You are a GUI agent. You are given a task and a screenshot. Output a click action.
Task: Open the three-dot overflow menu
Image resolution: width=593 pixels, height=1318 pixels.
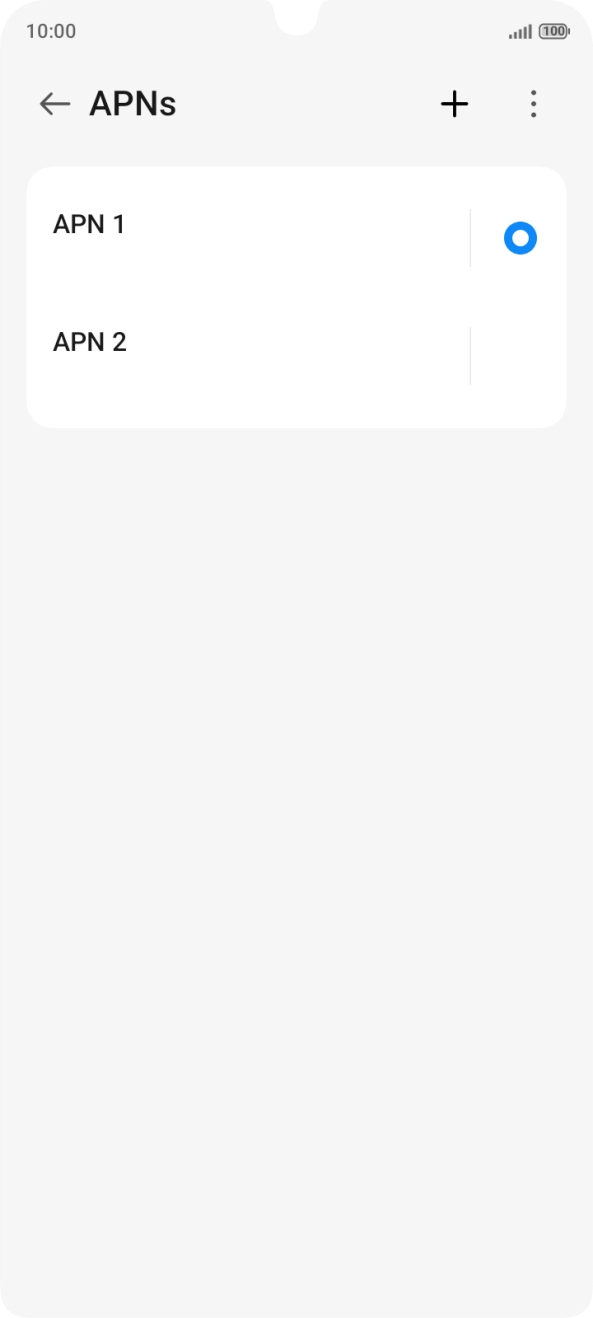click(x=534, y=104)
